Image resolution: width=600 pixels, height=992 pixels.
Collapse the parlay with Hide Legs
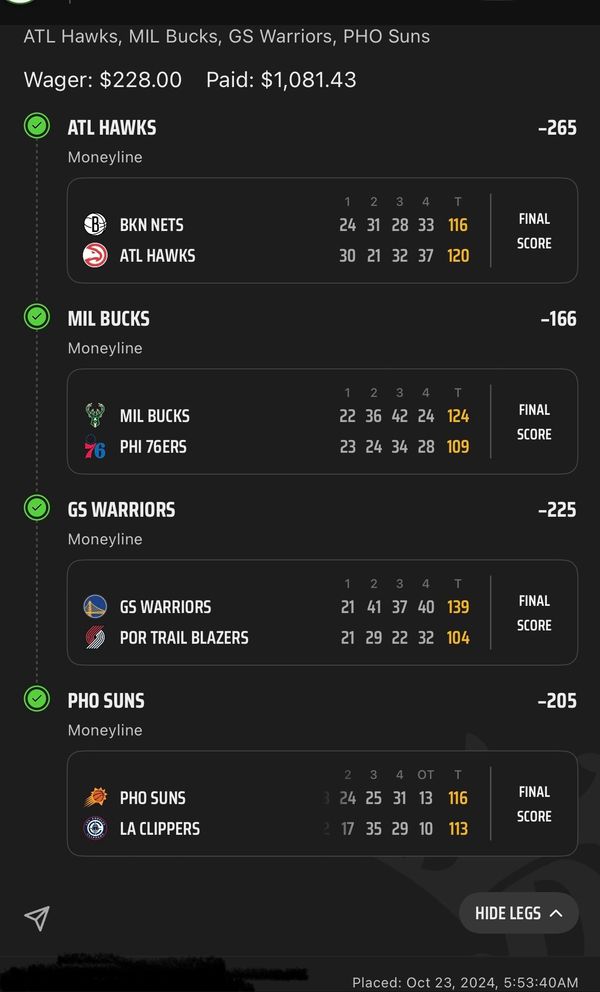pyautogui.click(x=518, y=913)
